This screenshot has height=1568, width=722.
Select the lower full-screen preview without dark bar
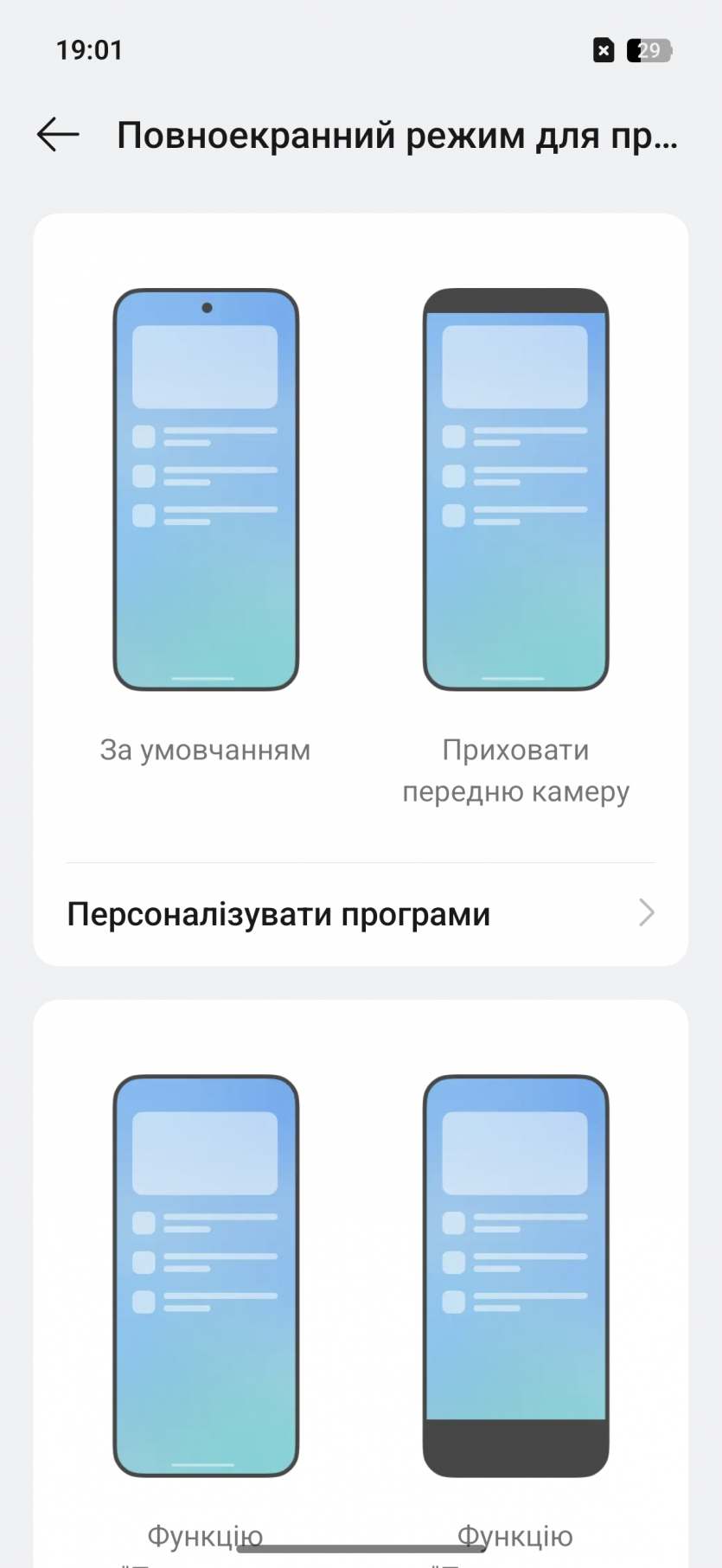click(x=206, y=1276)
